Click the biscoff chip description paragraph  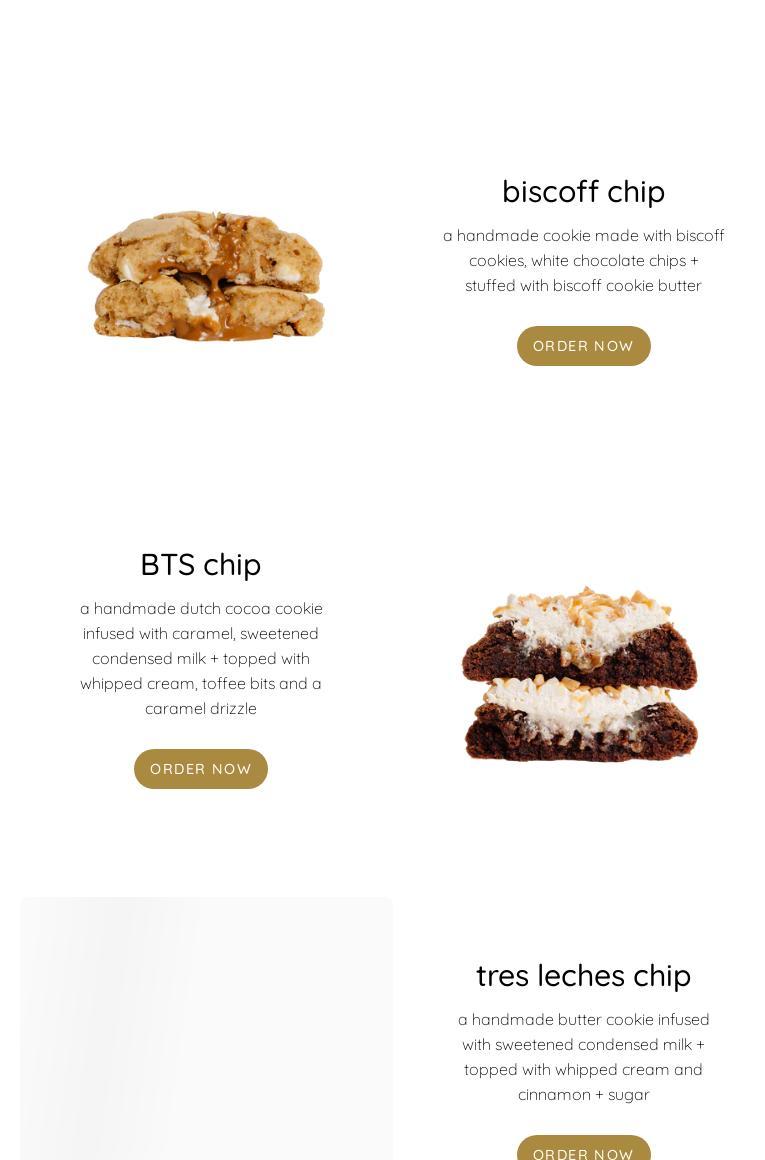coord(583,260)
